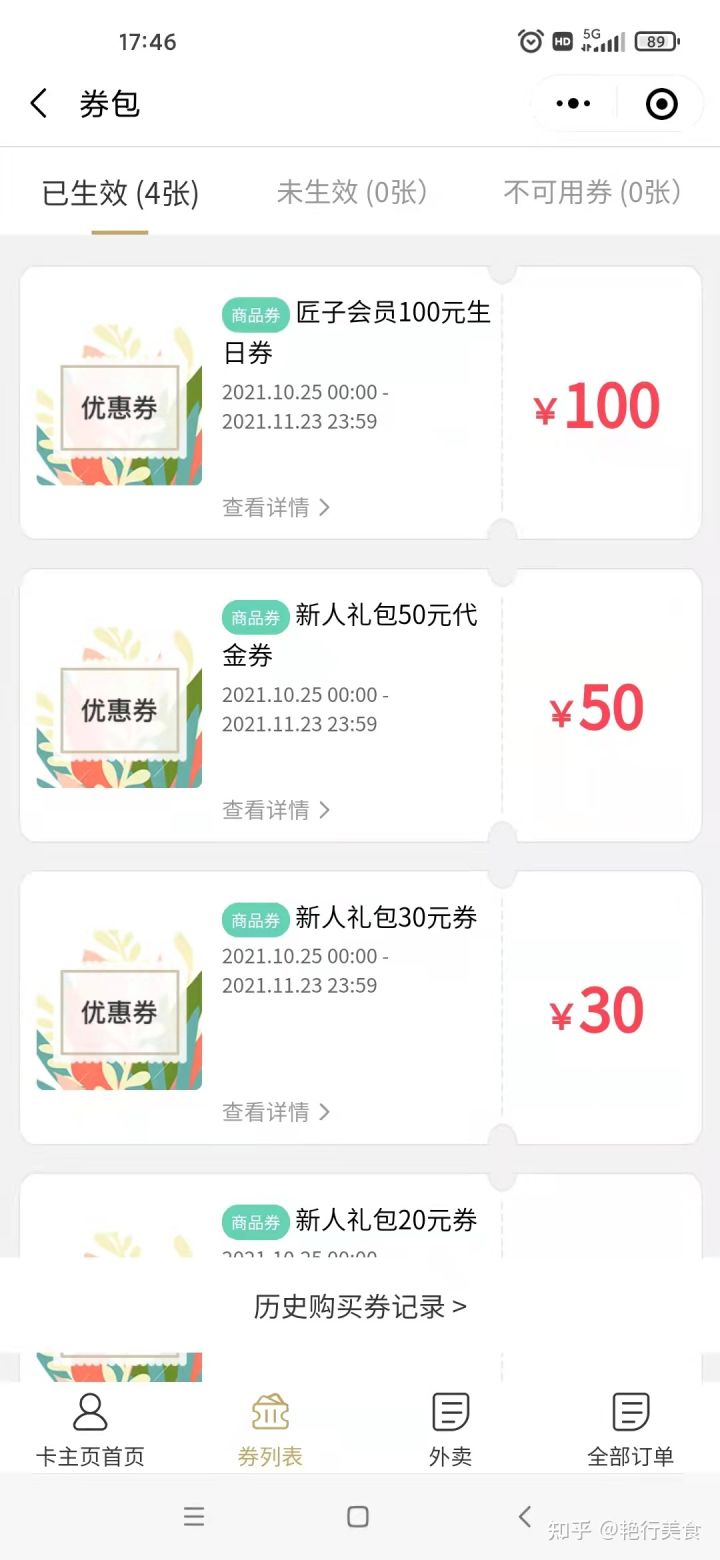This screenshot has height=1560, width=720.
Task: Tap the 商品券 label on the 100元生日券
Action: [x=254, y=315]
